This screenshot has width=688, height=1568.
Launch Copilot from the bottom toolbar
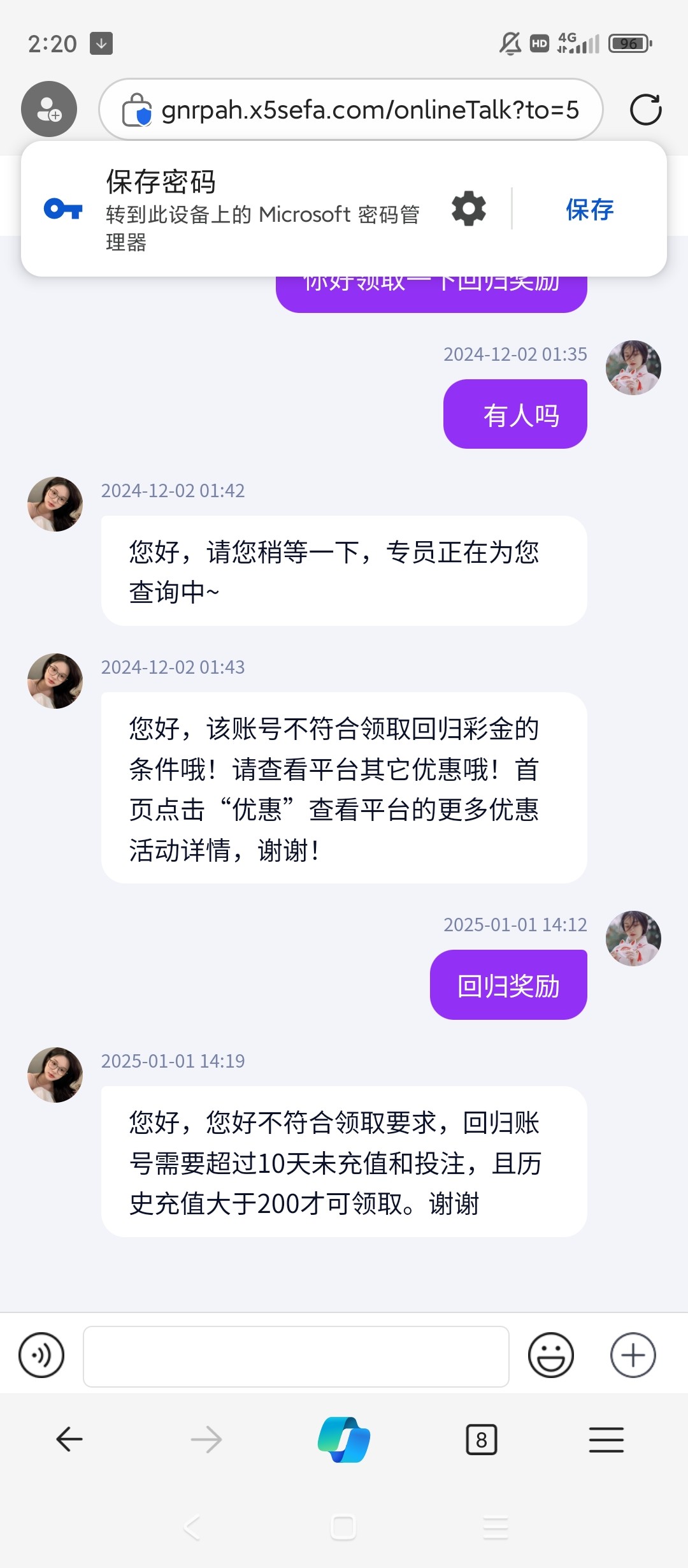(x=344, y=1439)
